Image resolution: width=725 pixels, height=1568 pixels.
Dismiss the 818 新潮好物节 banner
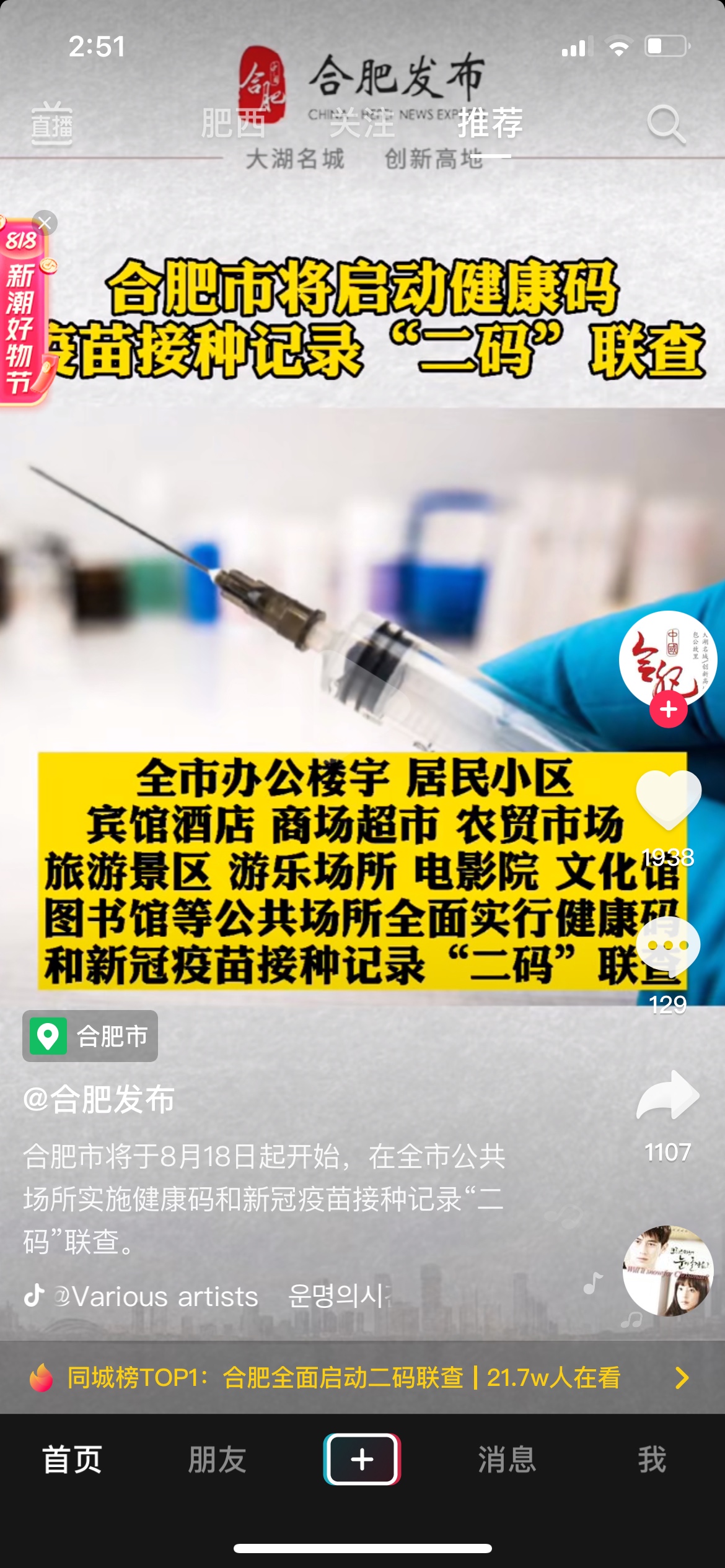click(45, 222)
